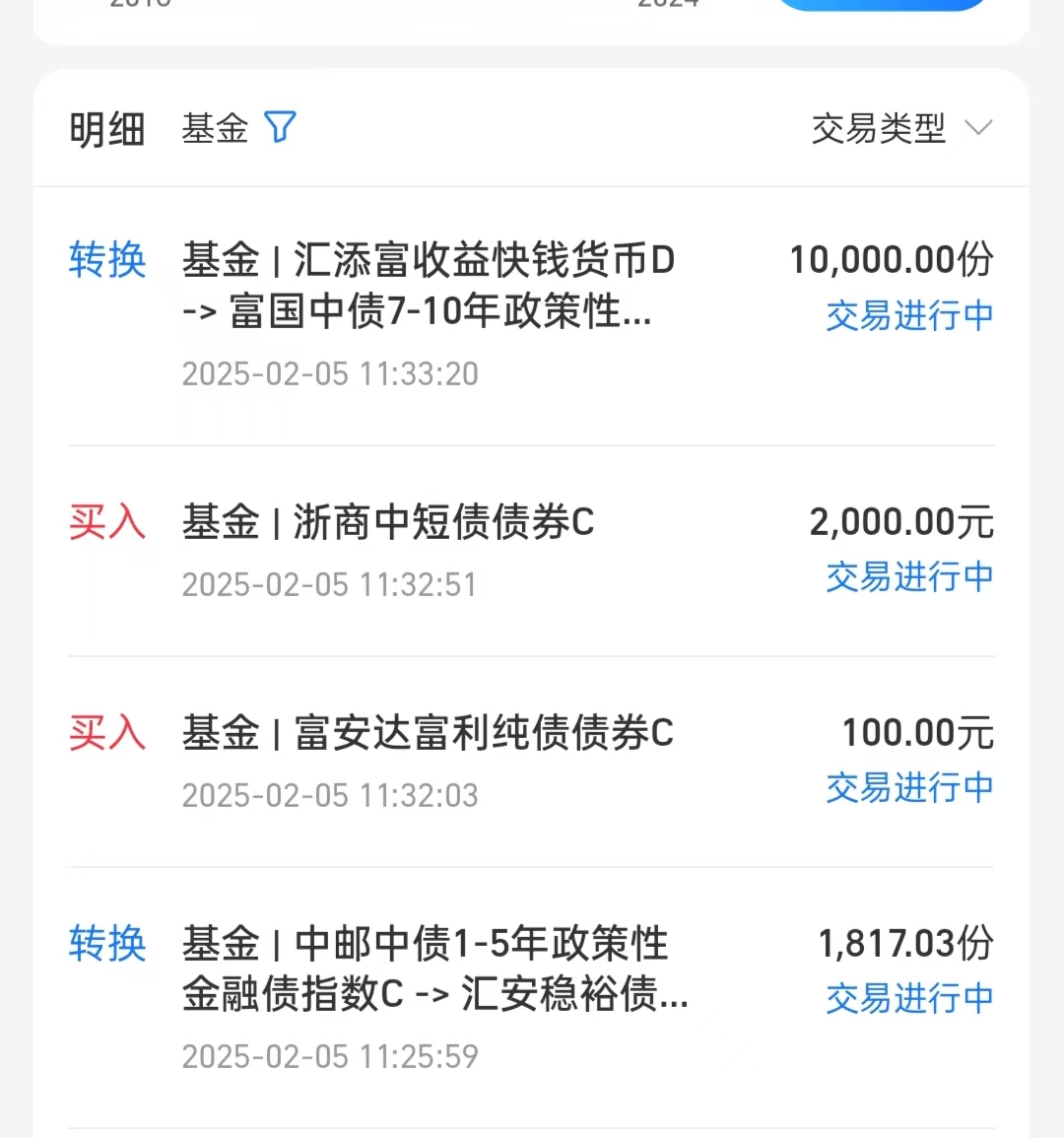Tap the blue button at top right
Image resolution: width=1064 pixels, height=1138 pixels.
pyautogui.click(x=880, y=5)
